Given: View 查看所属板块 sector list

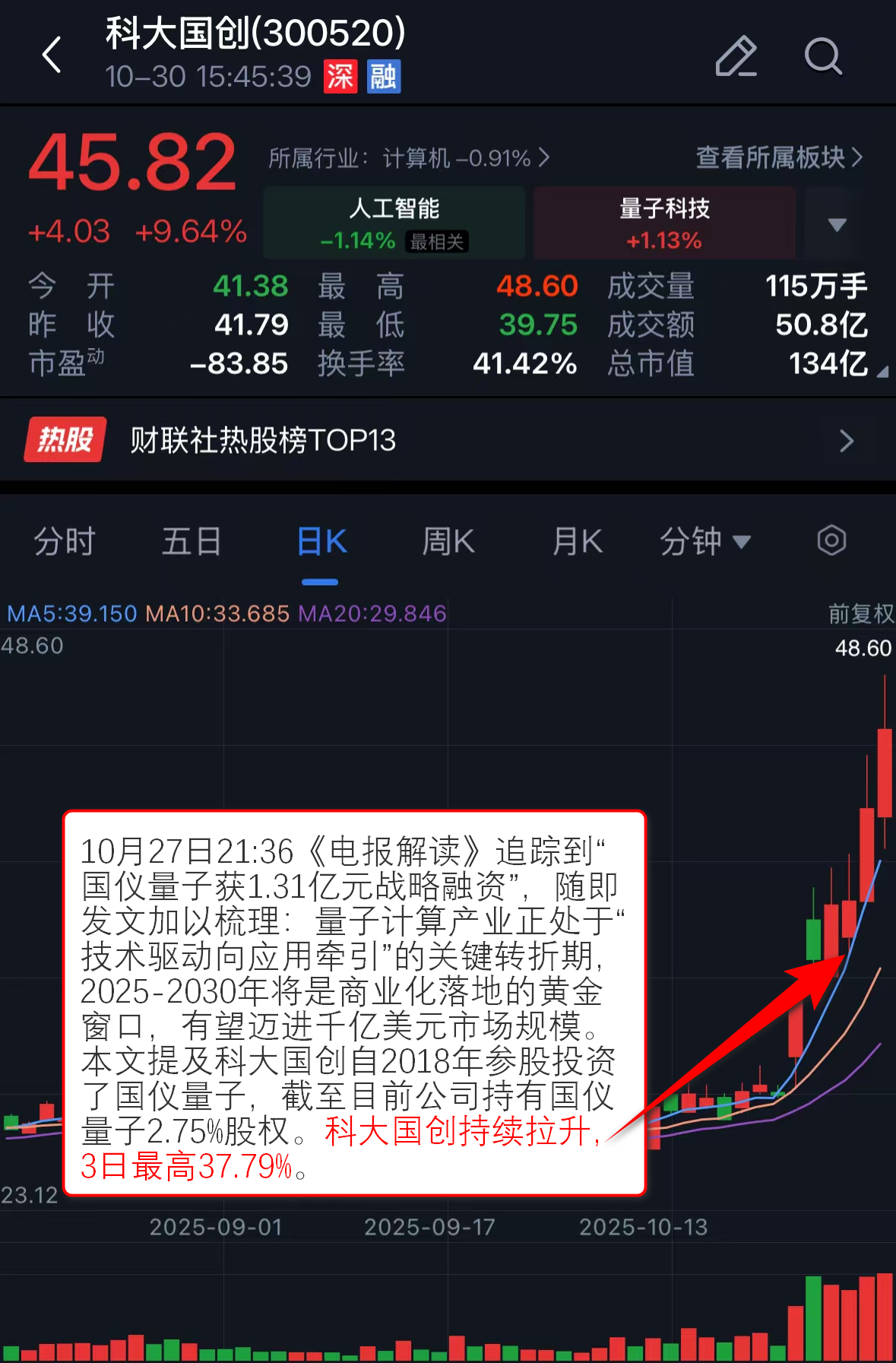Looking at the screenshot, I should pyautogui.click(x=779, y=157).
